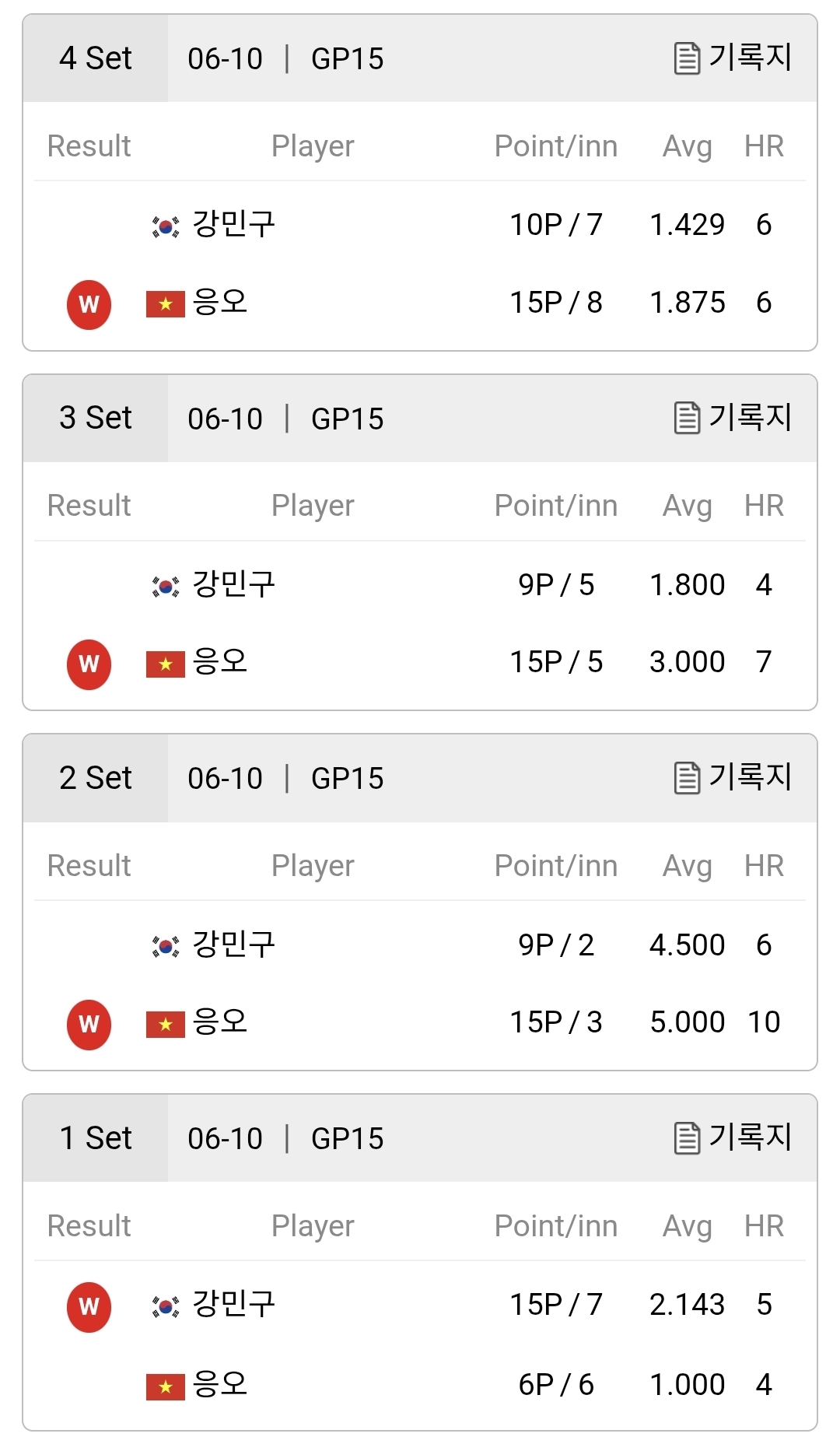This screenshot has width=840, height=1444.
Task: View the 기록지 record sheet for 1 Set
Action: point(733,1137)
